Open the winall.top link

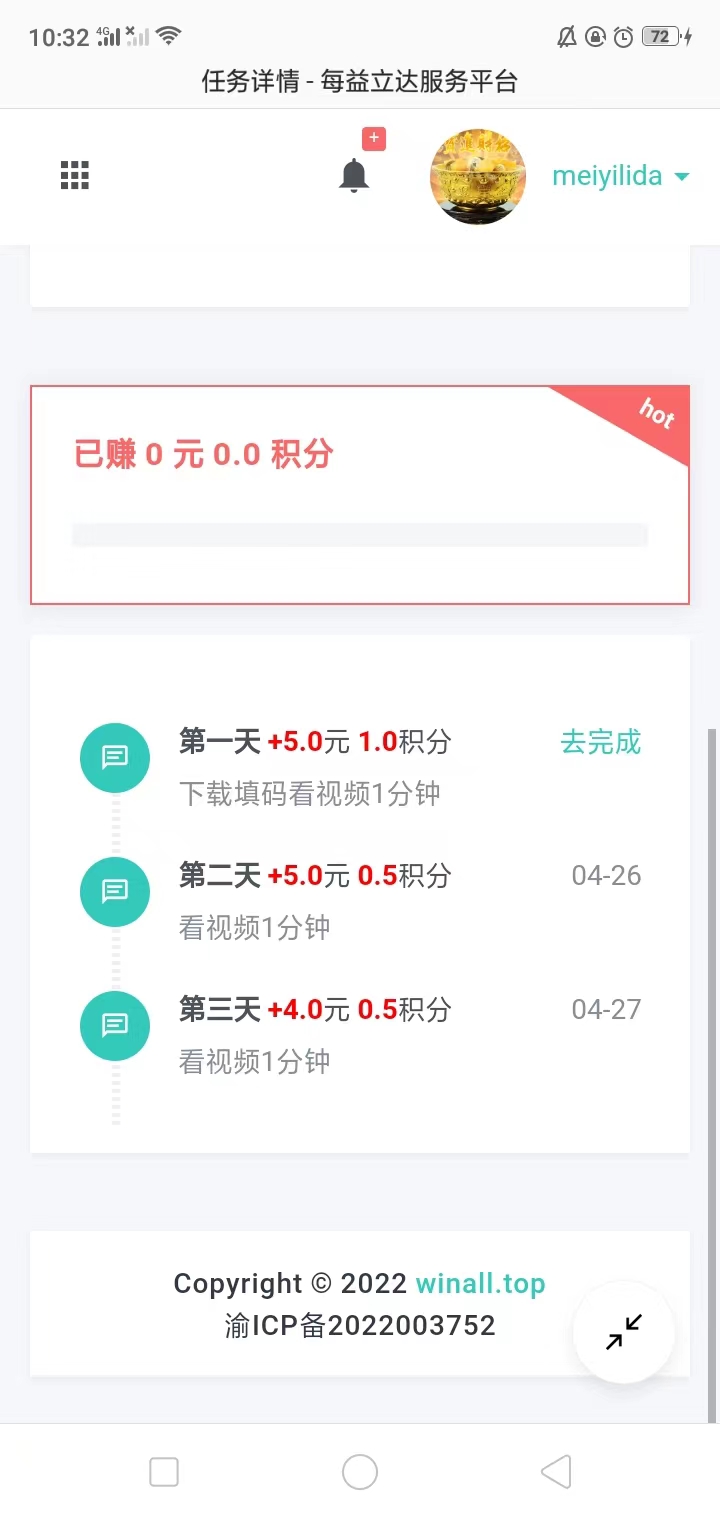click(480, 1283)
